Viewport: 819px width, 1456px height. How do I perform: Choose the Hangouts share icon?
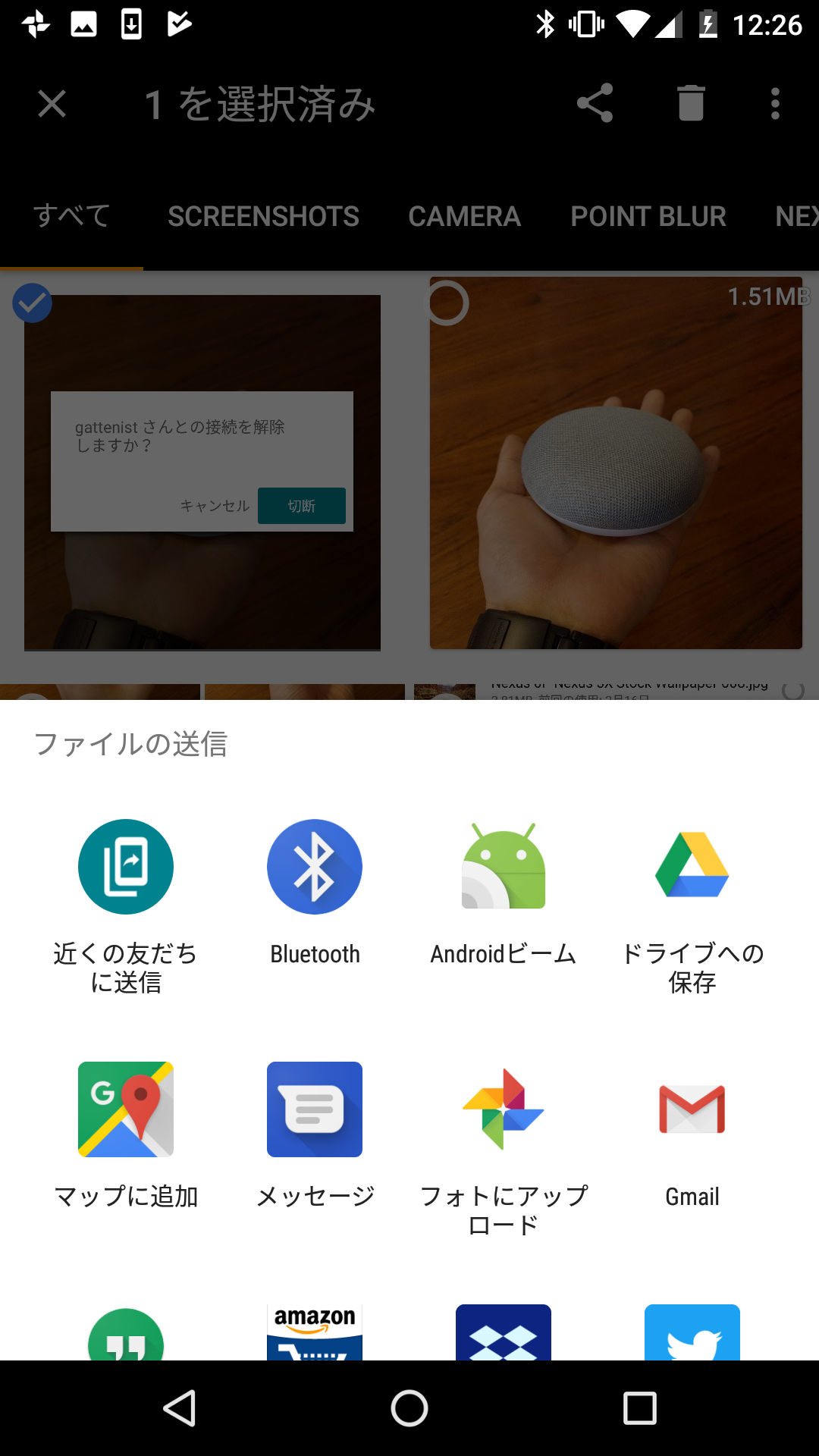pyautogui.click(x=126, y=1334)
